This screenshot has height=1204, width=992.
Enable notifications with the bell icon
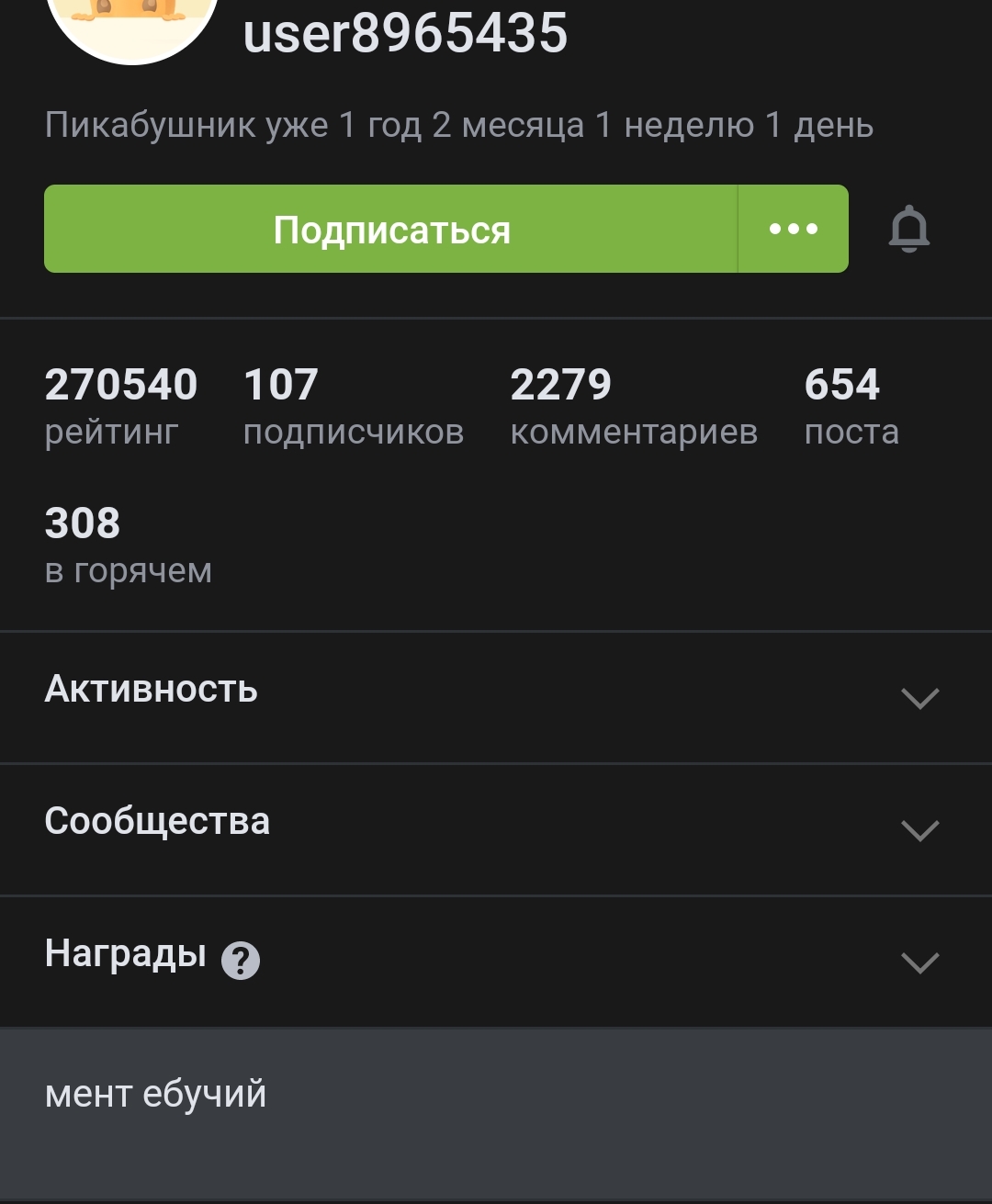909,230
